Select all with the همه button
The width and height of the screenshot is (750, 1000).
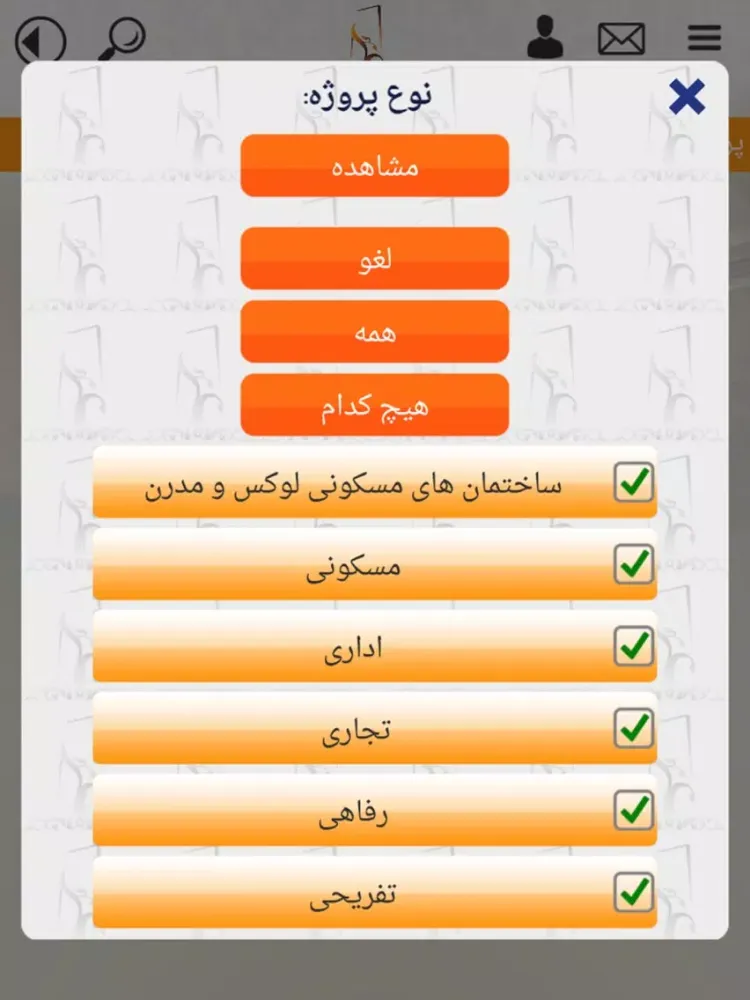pyautogui.click(x=375, y=332)
